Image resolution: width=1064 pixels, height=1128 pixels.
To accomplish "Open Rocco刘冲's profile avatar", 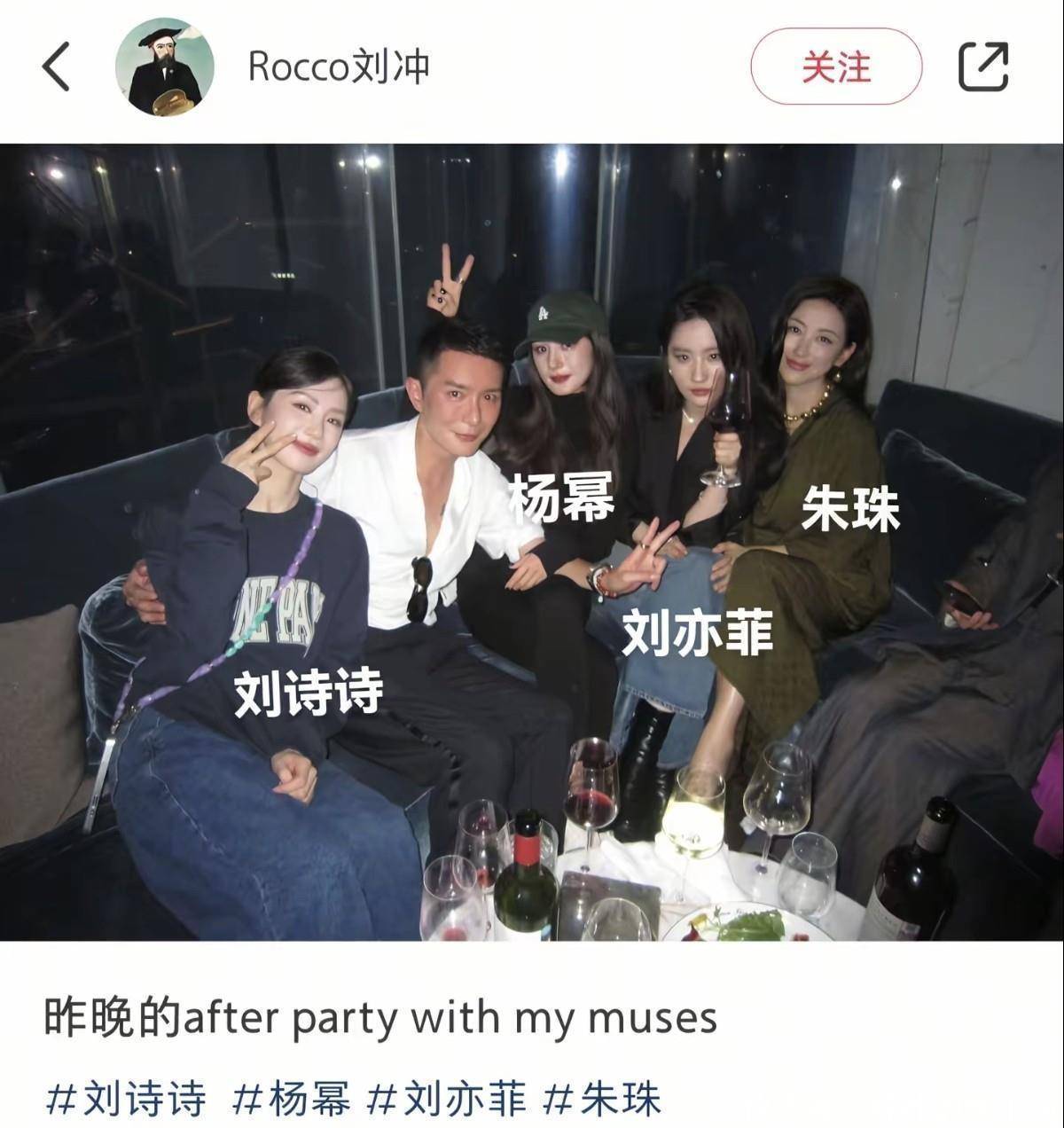I will coord(164,67).
